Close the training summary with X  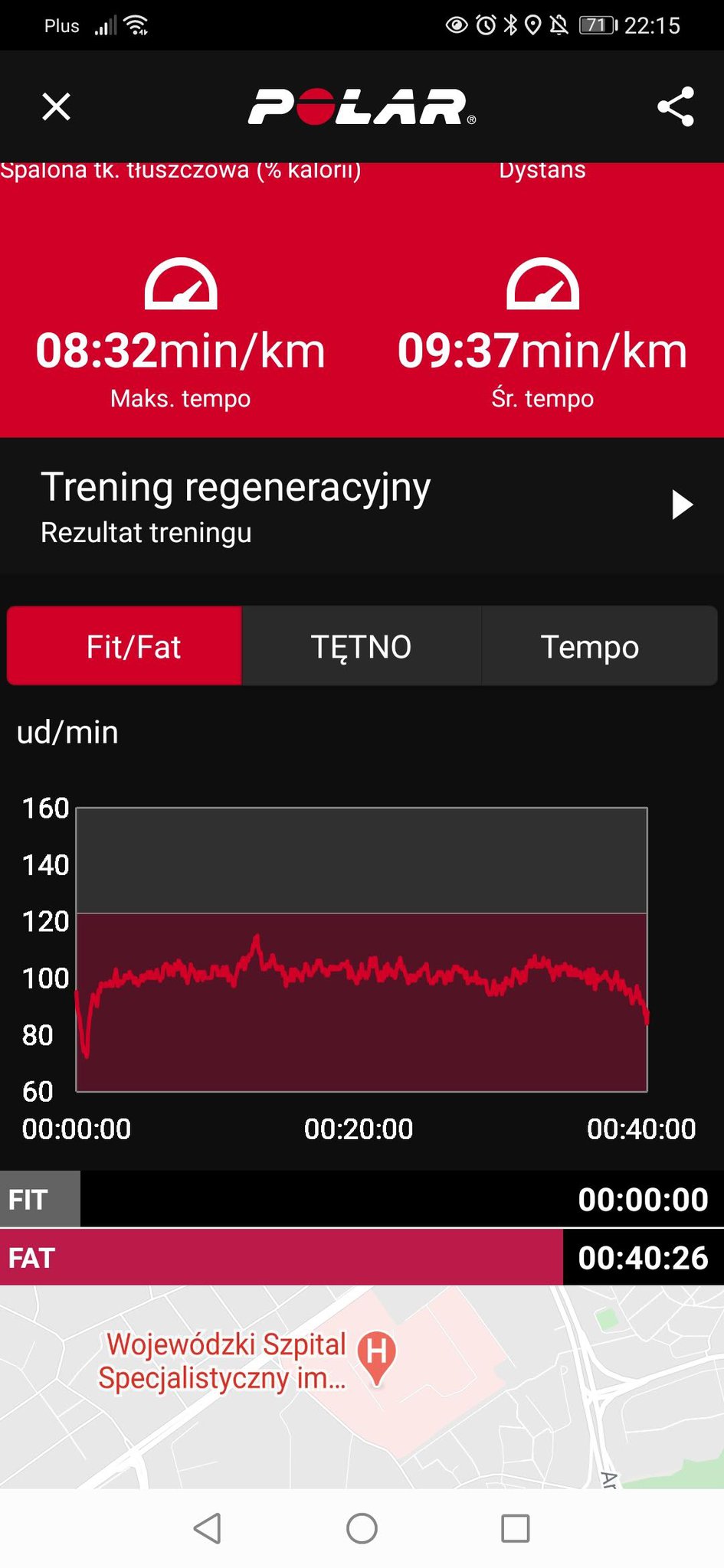click(x=56, y=106)
